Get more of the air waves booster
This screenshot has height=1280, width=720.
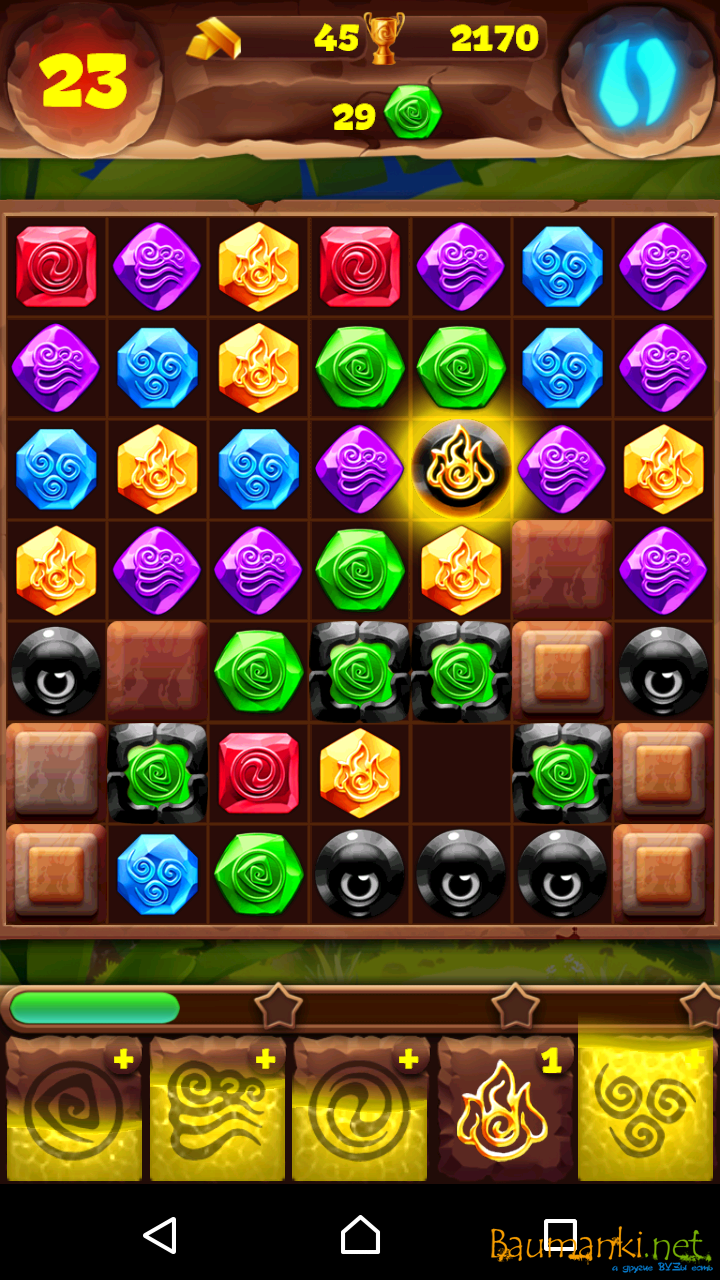pyautogui.click(x=265, y=1060)
